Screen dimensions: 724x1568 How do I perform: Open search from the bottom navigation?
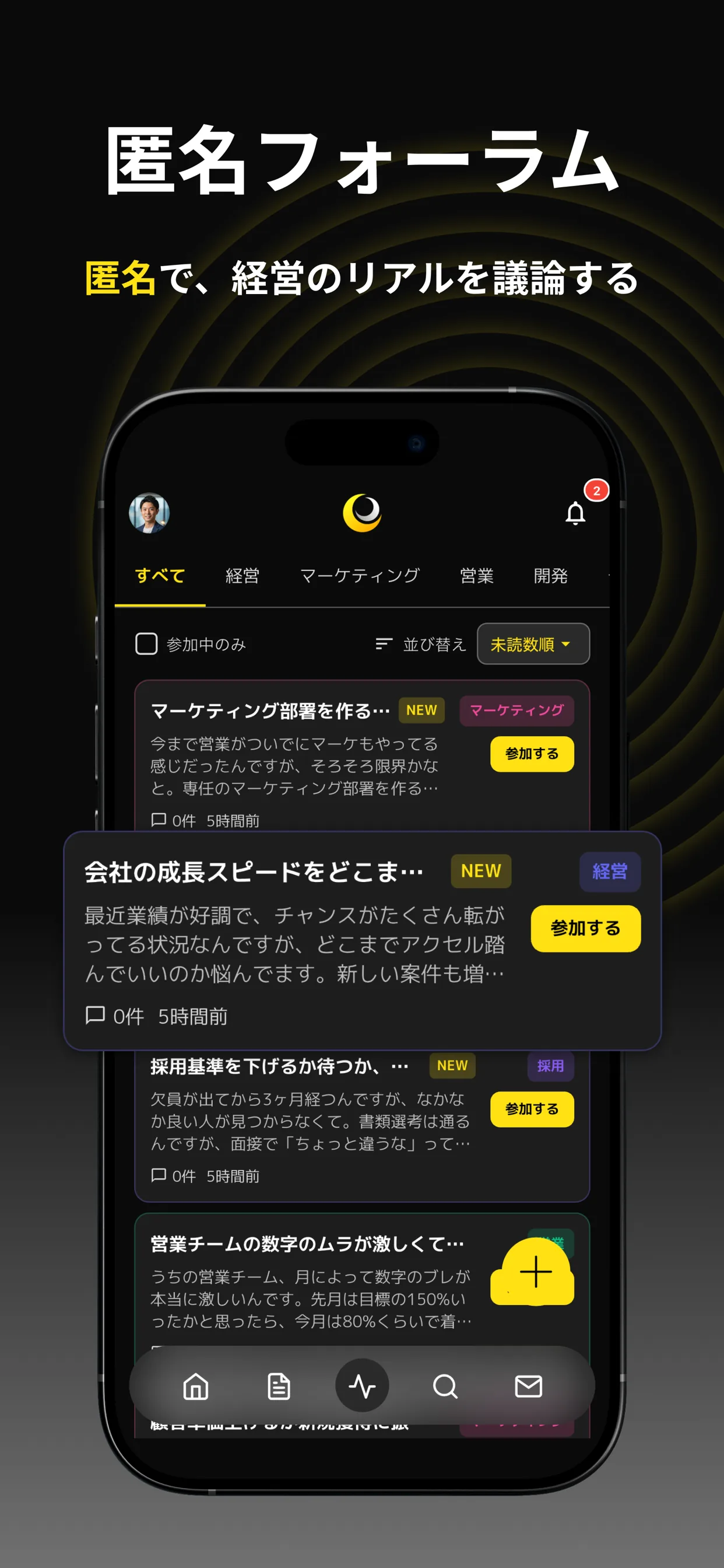(x=446, y=1387)
